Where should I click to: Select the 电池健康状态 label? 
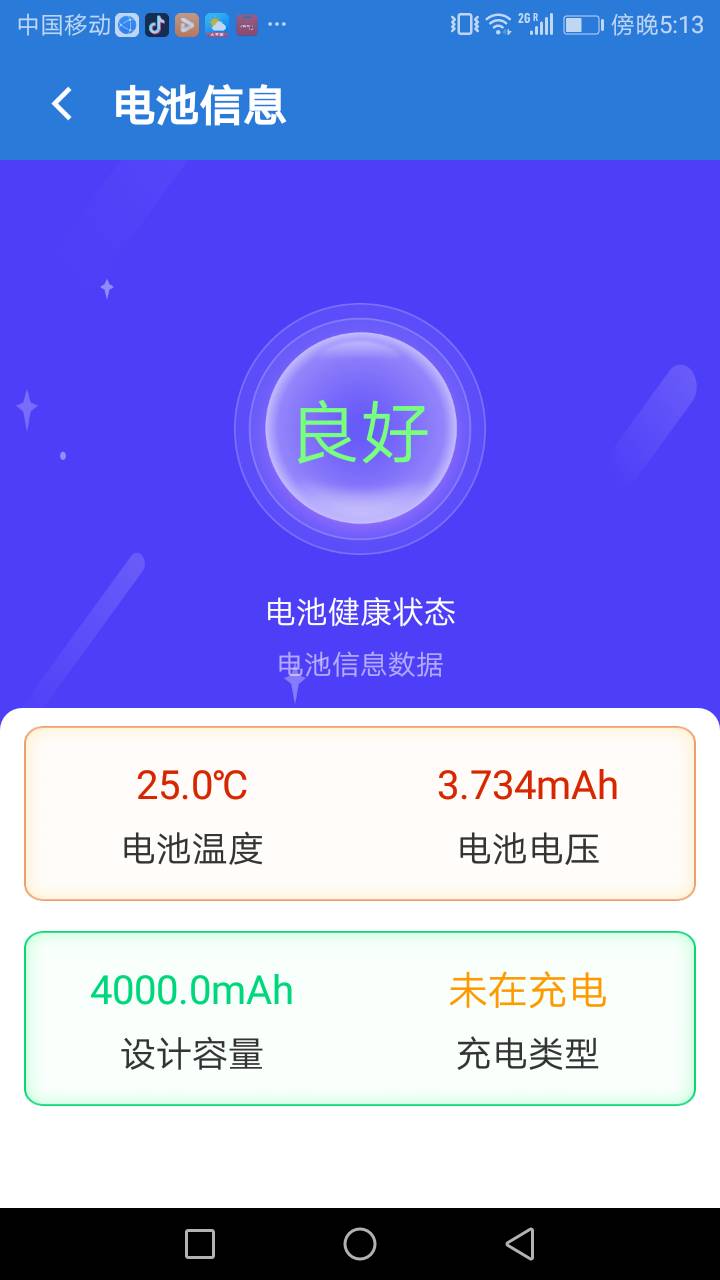[x=360, y=612]
